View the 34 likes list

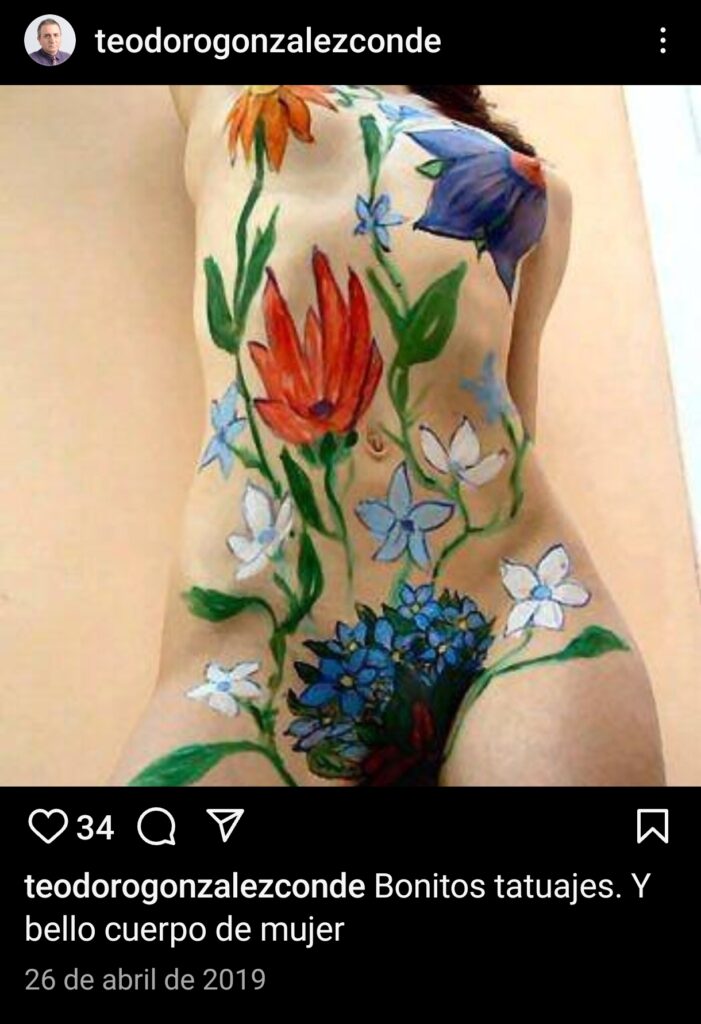click(95, 828)
